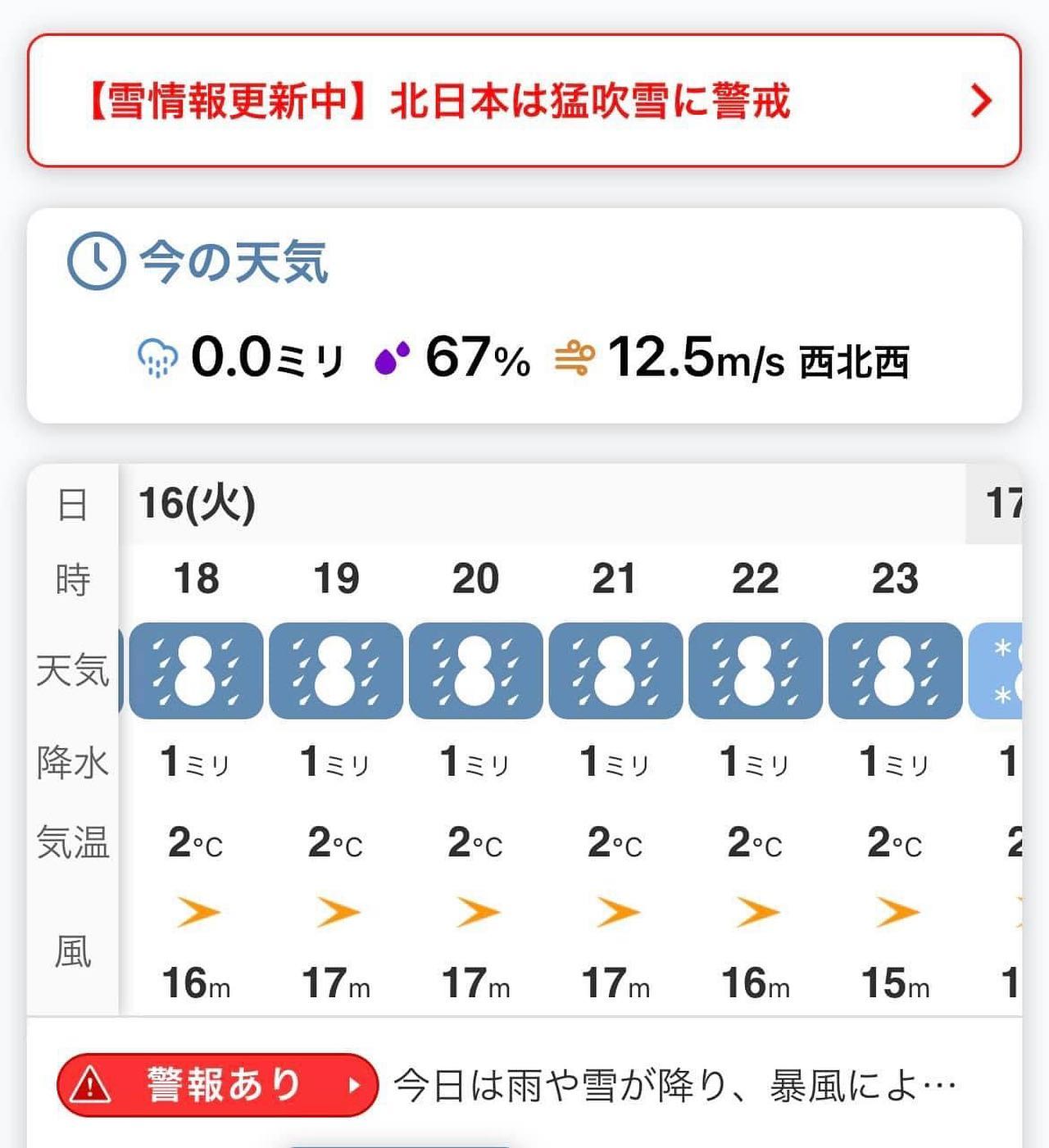Open the 今の天気 current weather card
The height and width of the screenshot is (1148, 1049).
524,315
